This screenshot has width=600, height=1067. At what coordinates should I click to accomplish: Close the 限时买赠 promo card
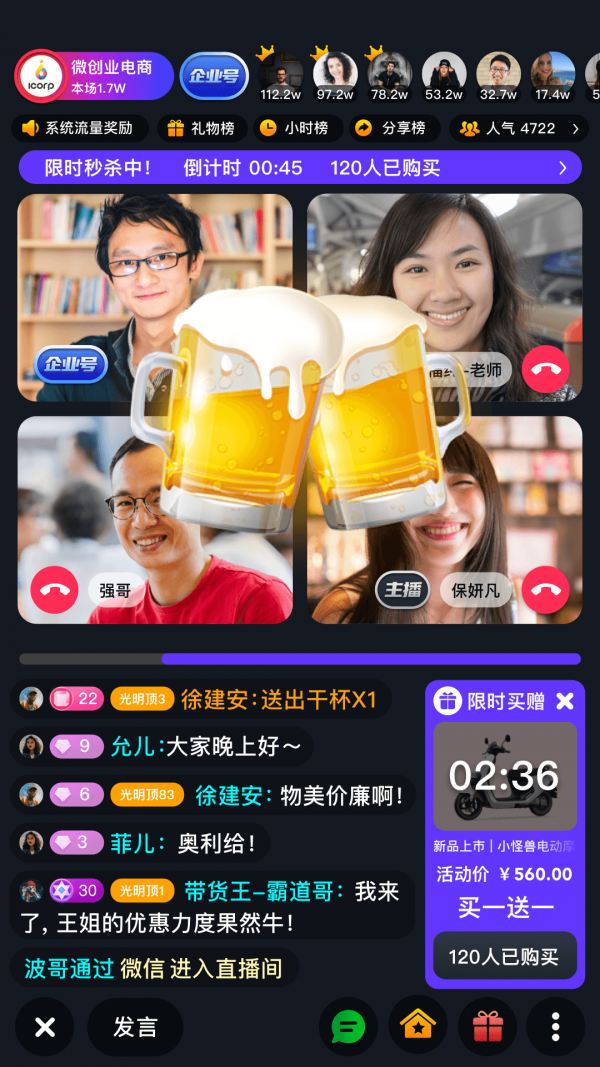point(565,701)
